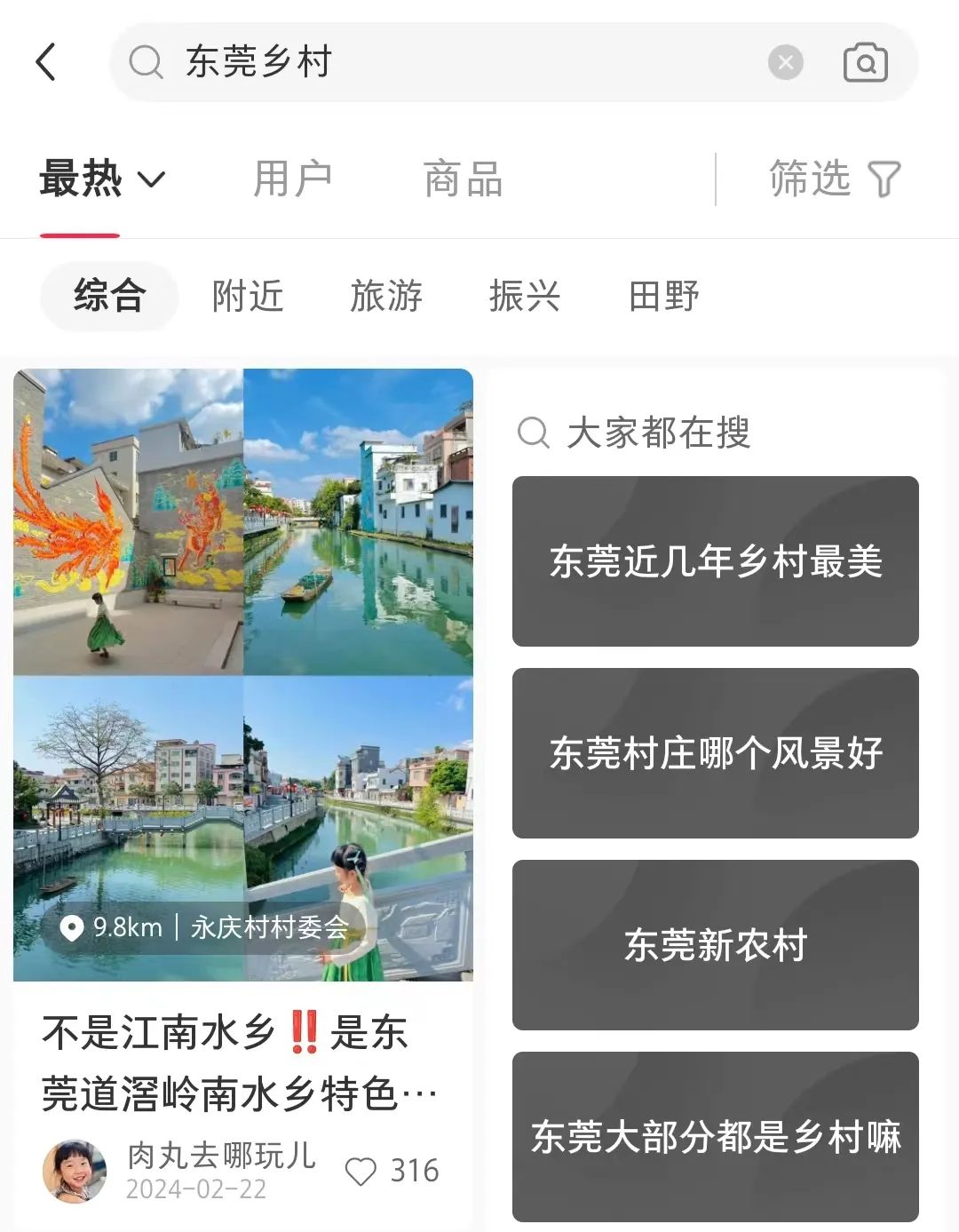Filter results by 振兴
This screenshot has width=959, height=1232.
coord(525,296)
